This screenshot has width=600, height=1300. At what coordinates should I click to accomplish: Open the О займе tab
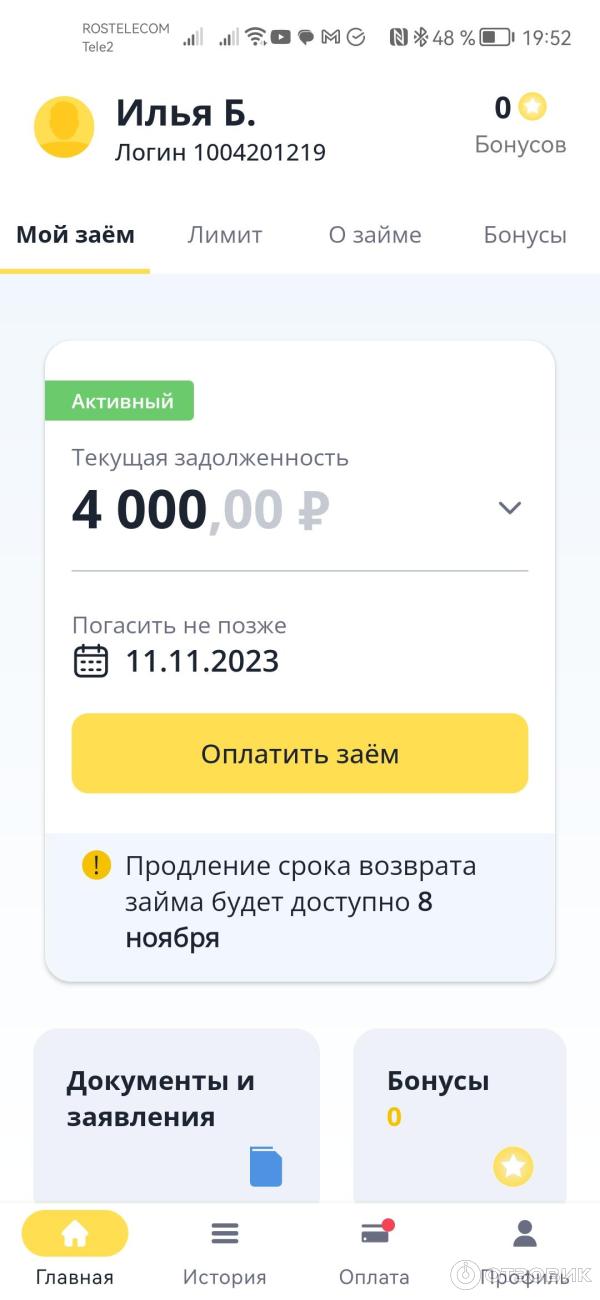(375, 236)
